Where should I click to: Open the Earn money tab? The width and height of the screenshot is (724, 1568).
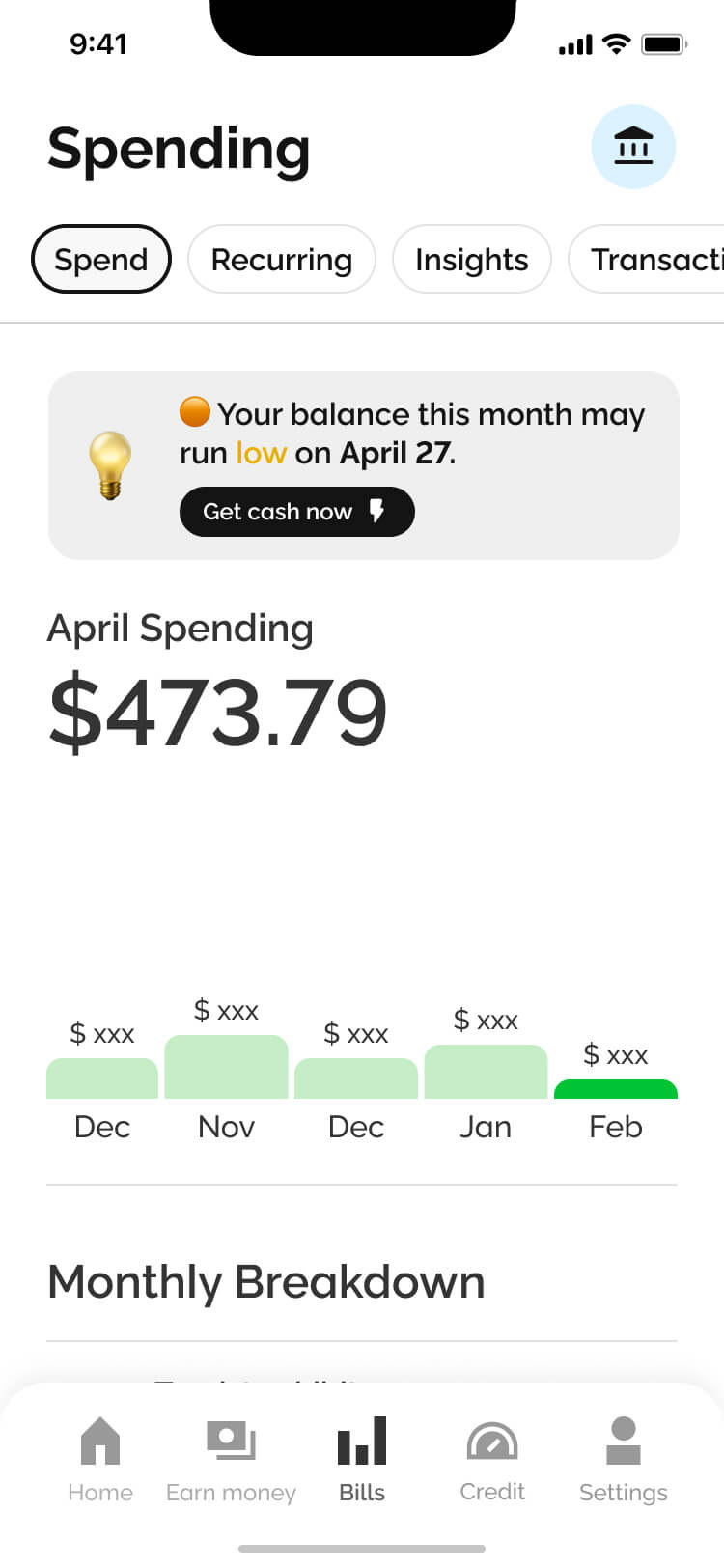[x=231, y=1459]
